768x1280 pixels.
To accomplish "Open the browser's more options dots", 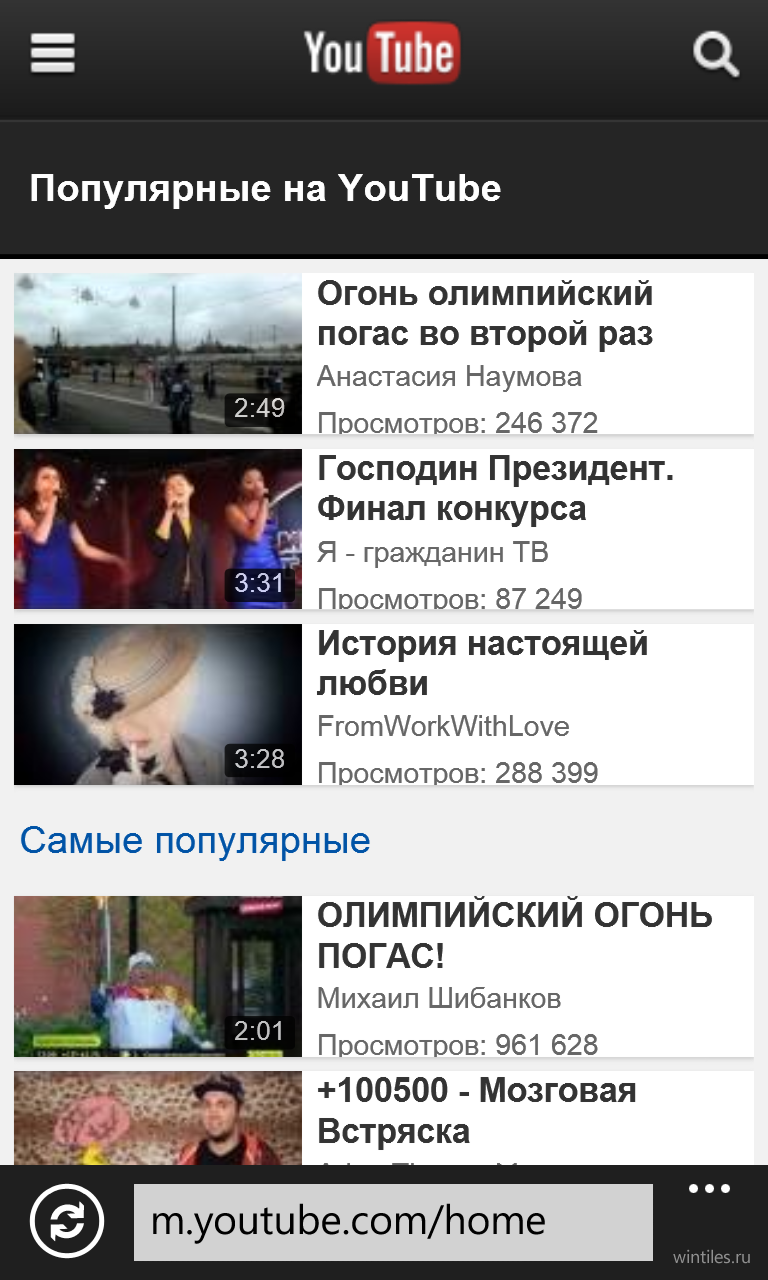I will (x=710, y=1190).
